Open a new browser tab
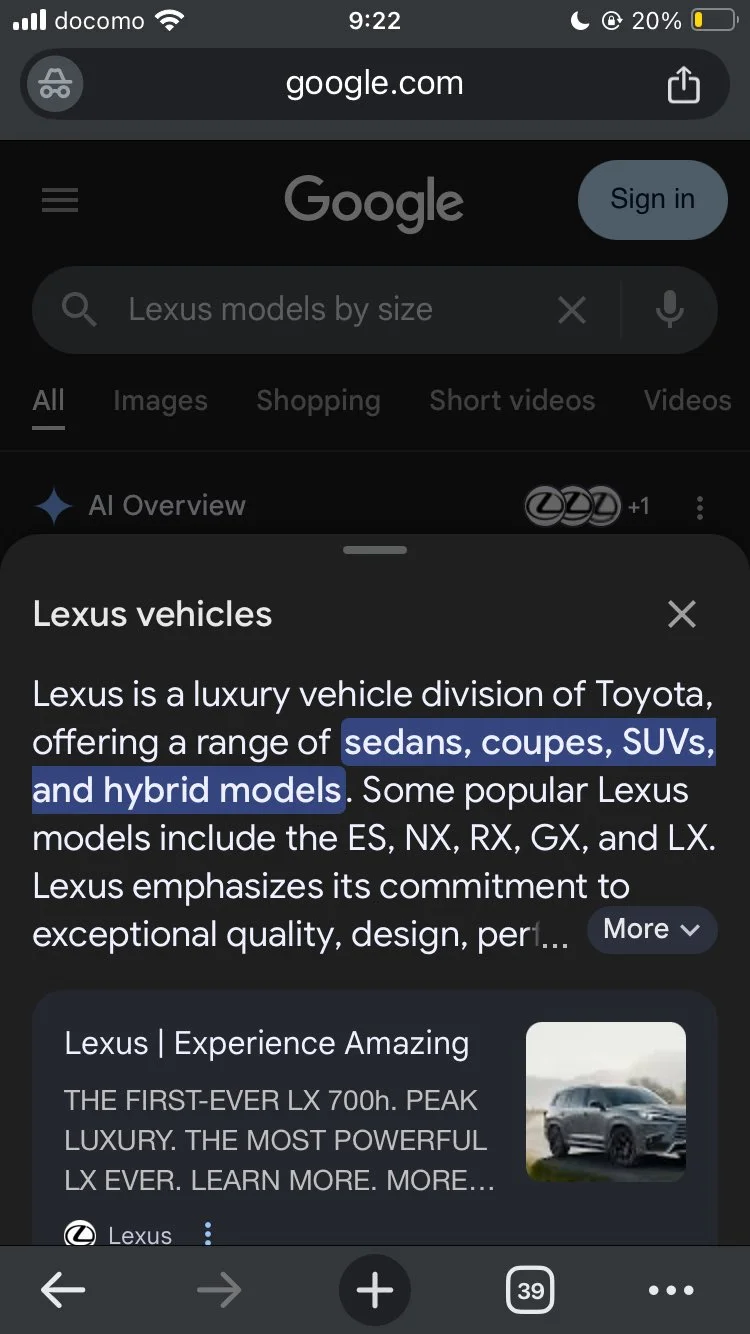 [x=375, y=1290]
